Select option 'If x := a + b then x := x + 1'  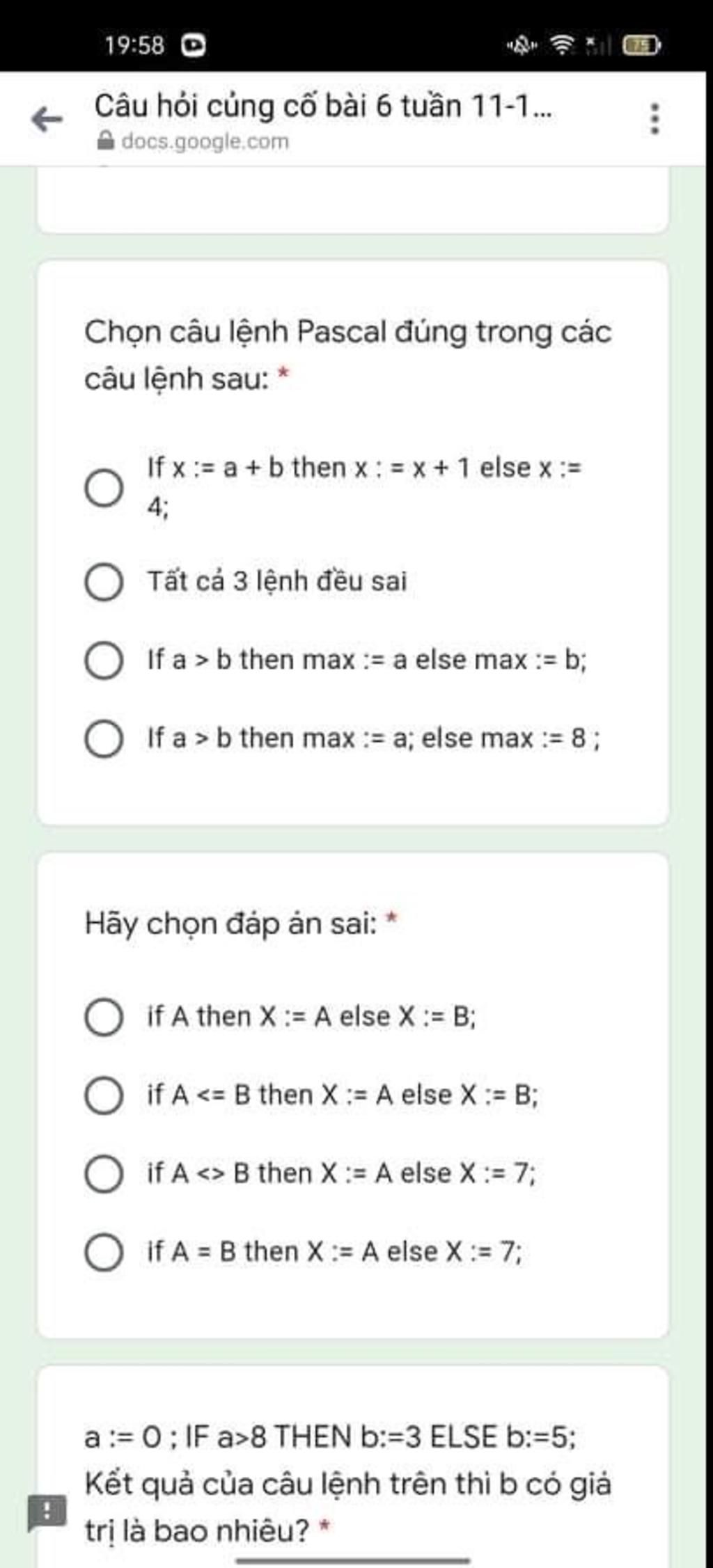[104, 487]
